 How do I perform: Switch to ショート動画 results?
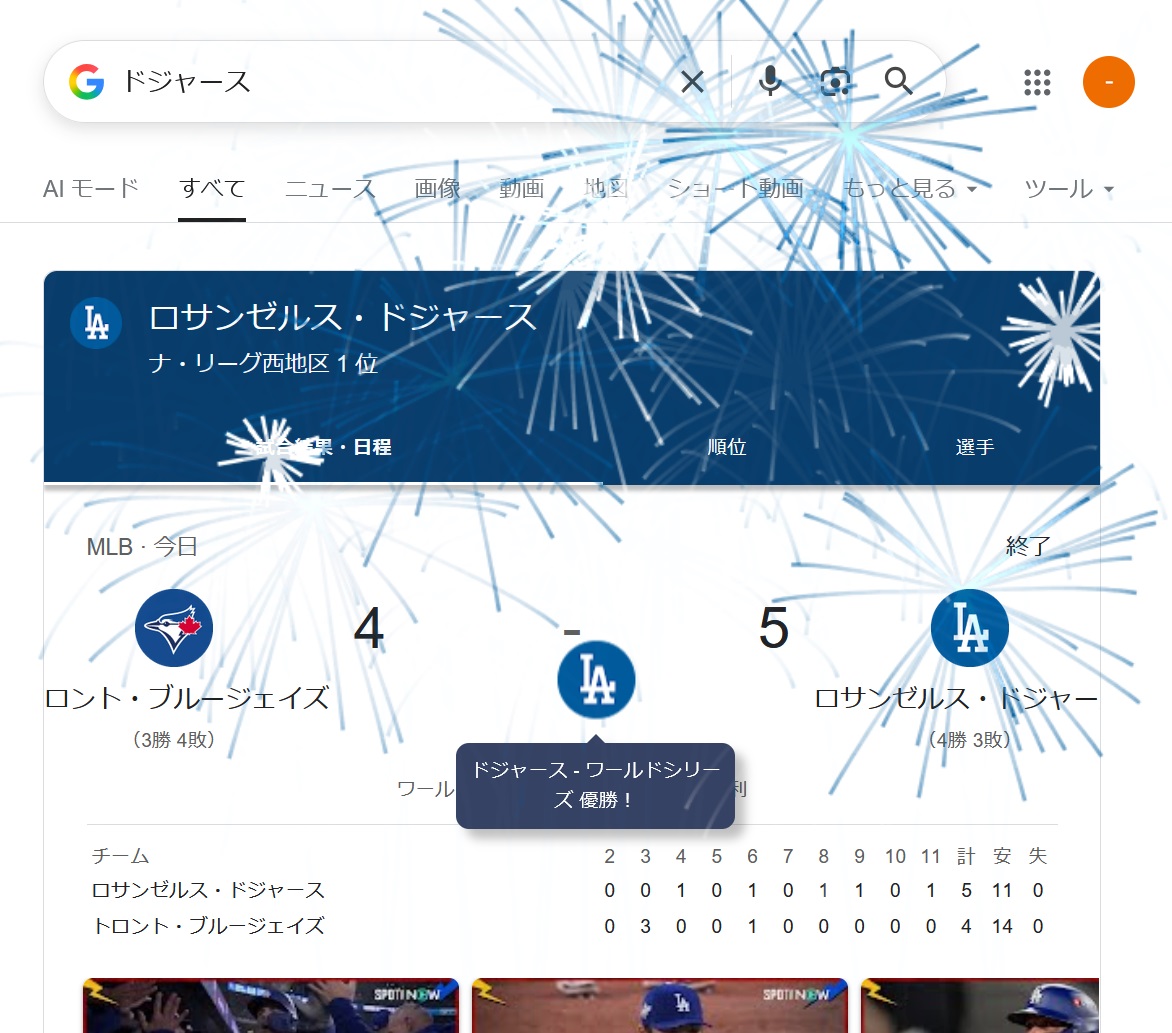(735, 188)
